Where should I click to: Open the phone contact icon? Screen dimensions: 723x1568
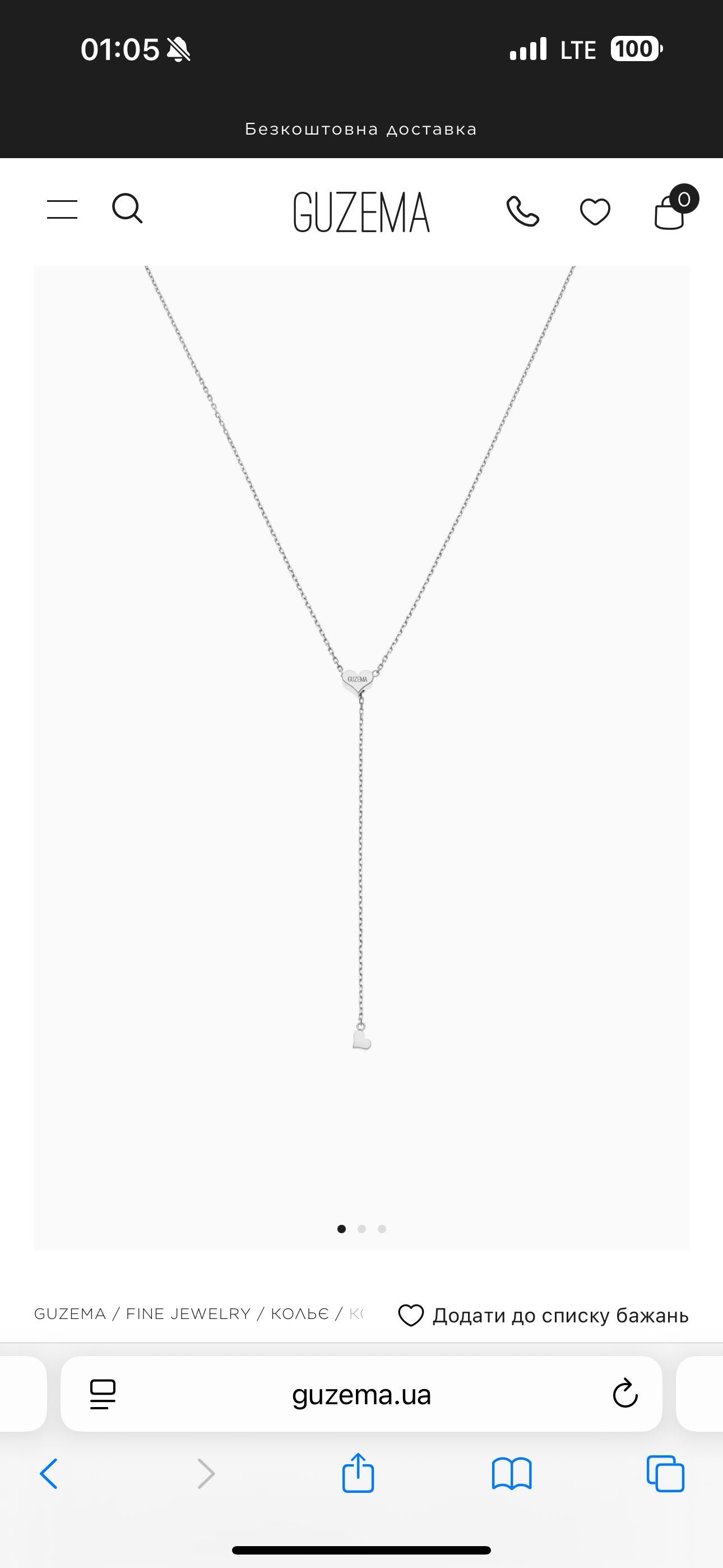coord(522,212)
